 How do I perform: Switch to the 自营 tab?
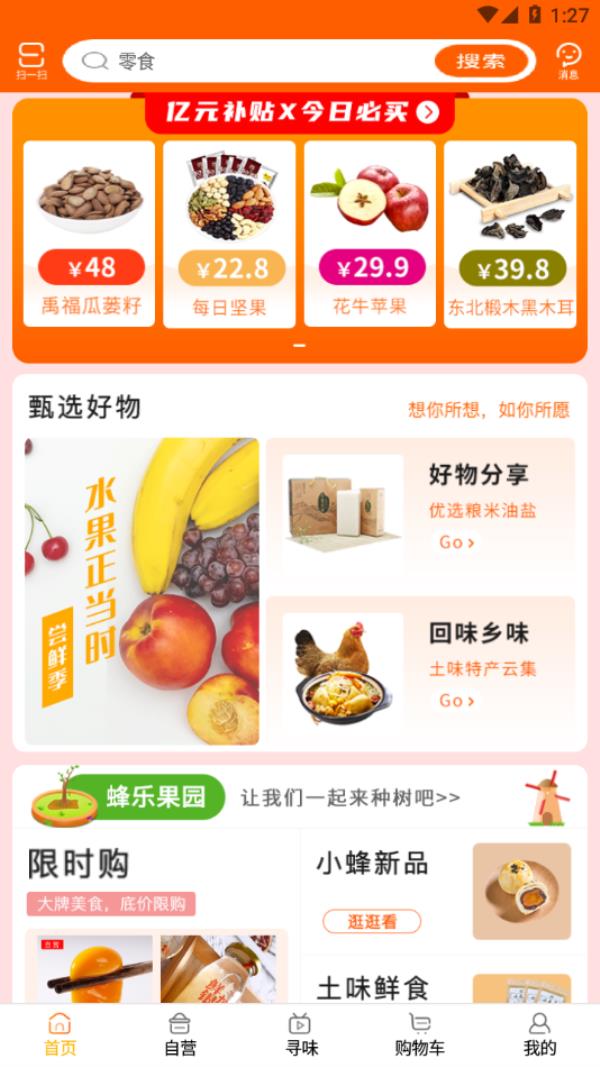click(180, 1035)
